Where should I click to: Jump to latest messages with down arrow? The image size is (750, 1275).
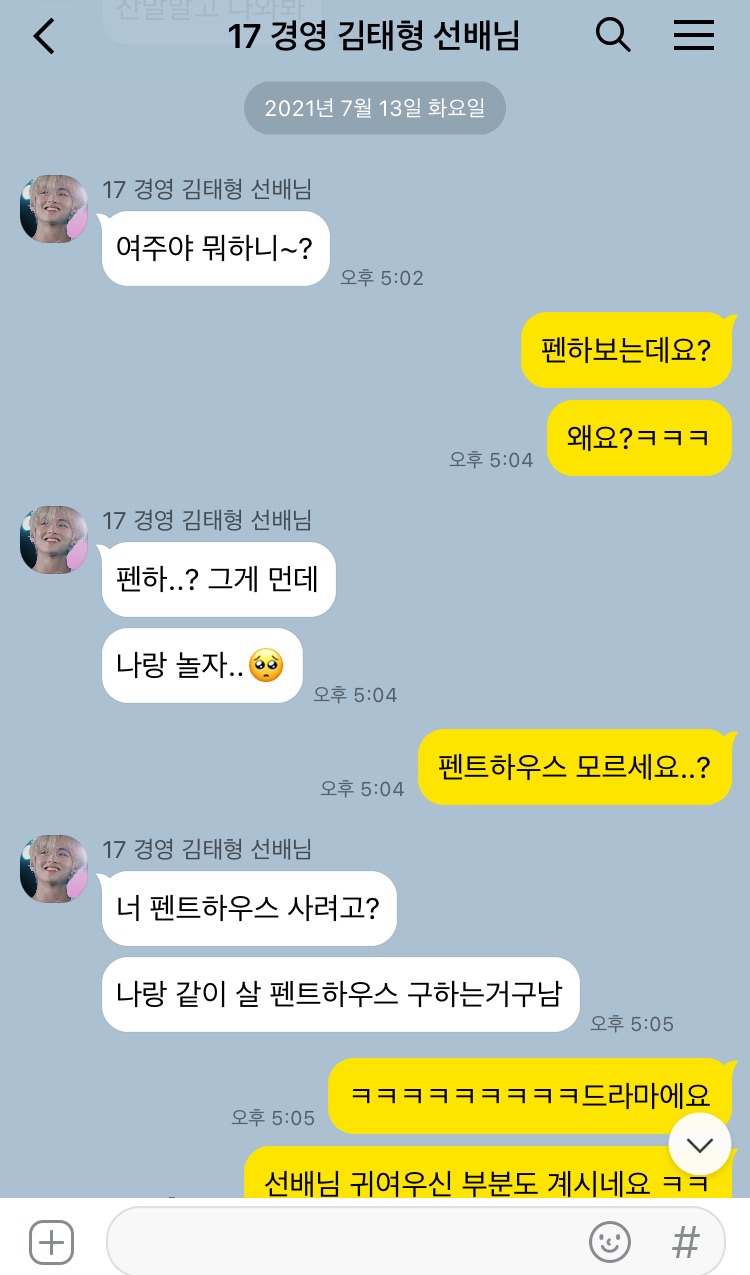(x=699, y=1144)
